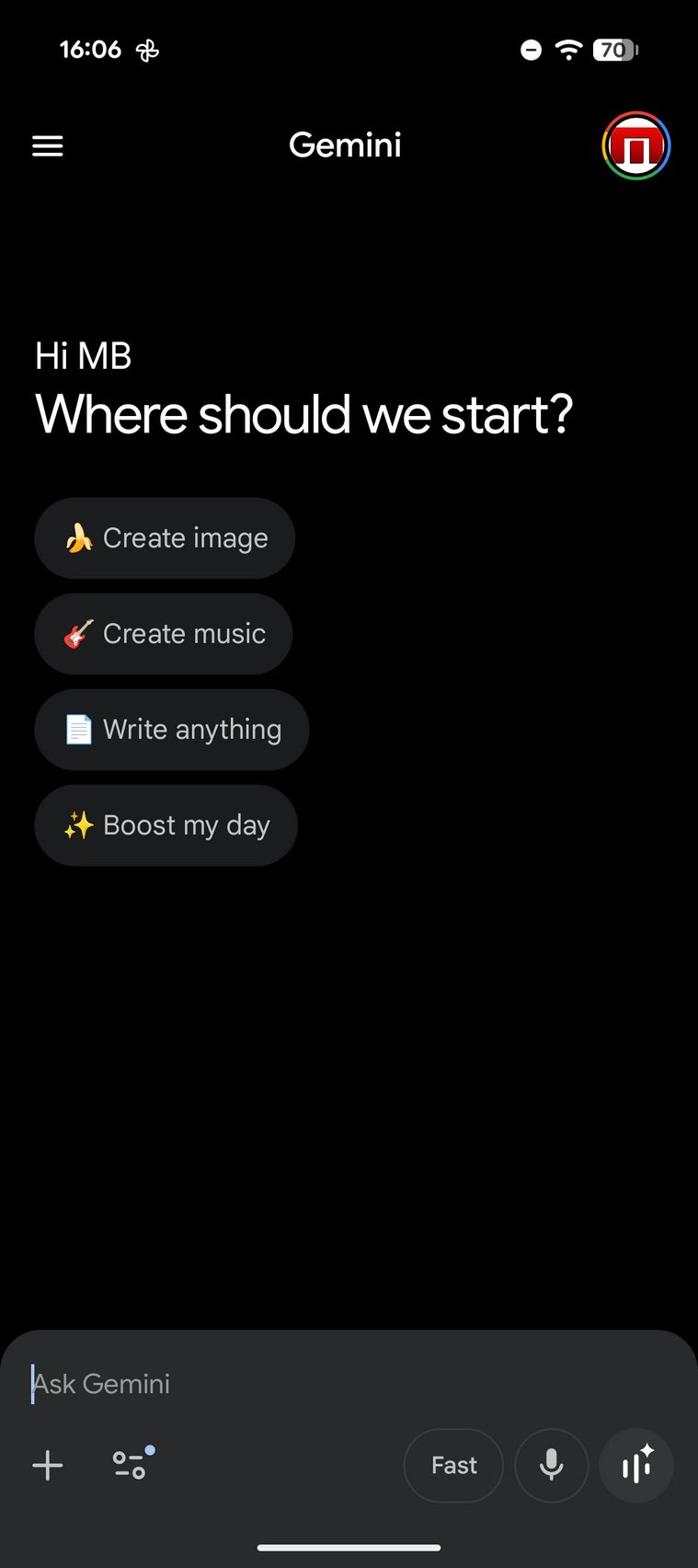Screen dimensions: 698x1568
Task: Open the hamburger menu drawer
Action: [x=48, y=146]
